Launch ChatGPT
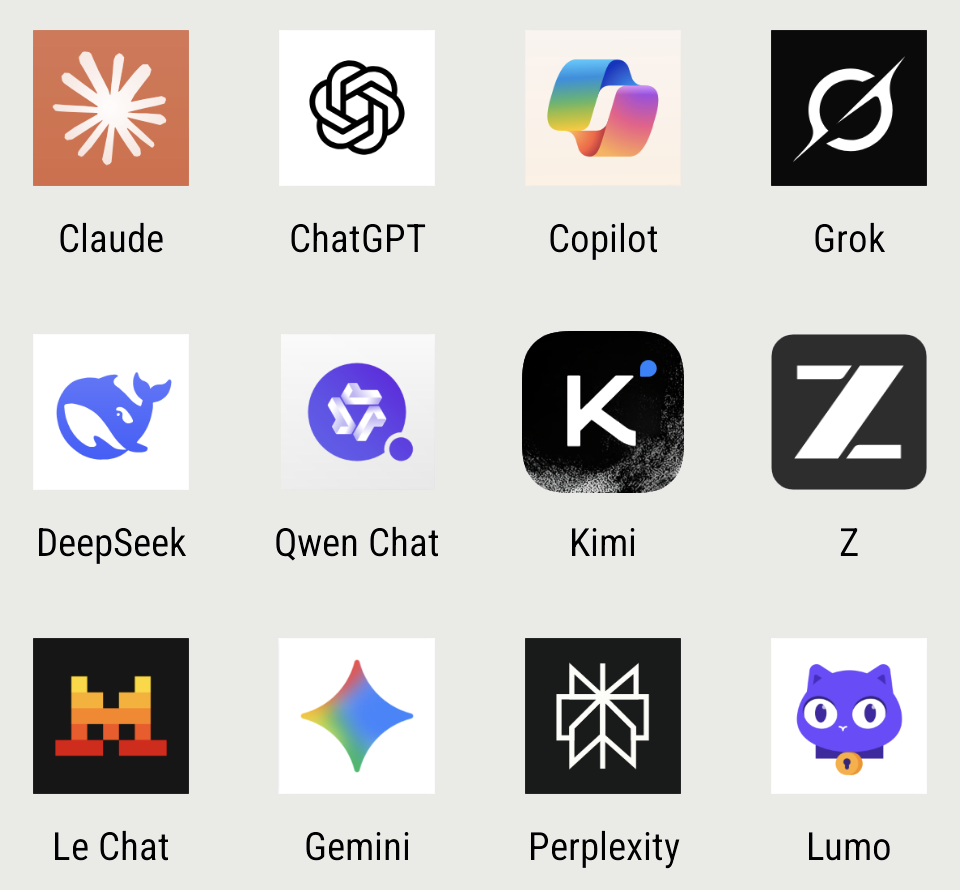Viewport: 960px width, 890px height. (357, 108)
